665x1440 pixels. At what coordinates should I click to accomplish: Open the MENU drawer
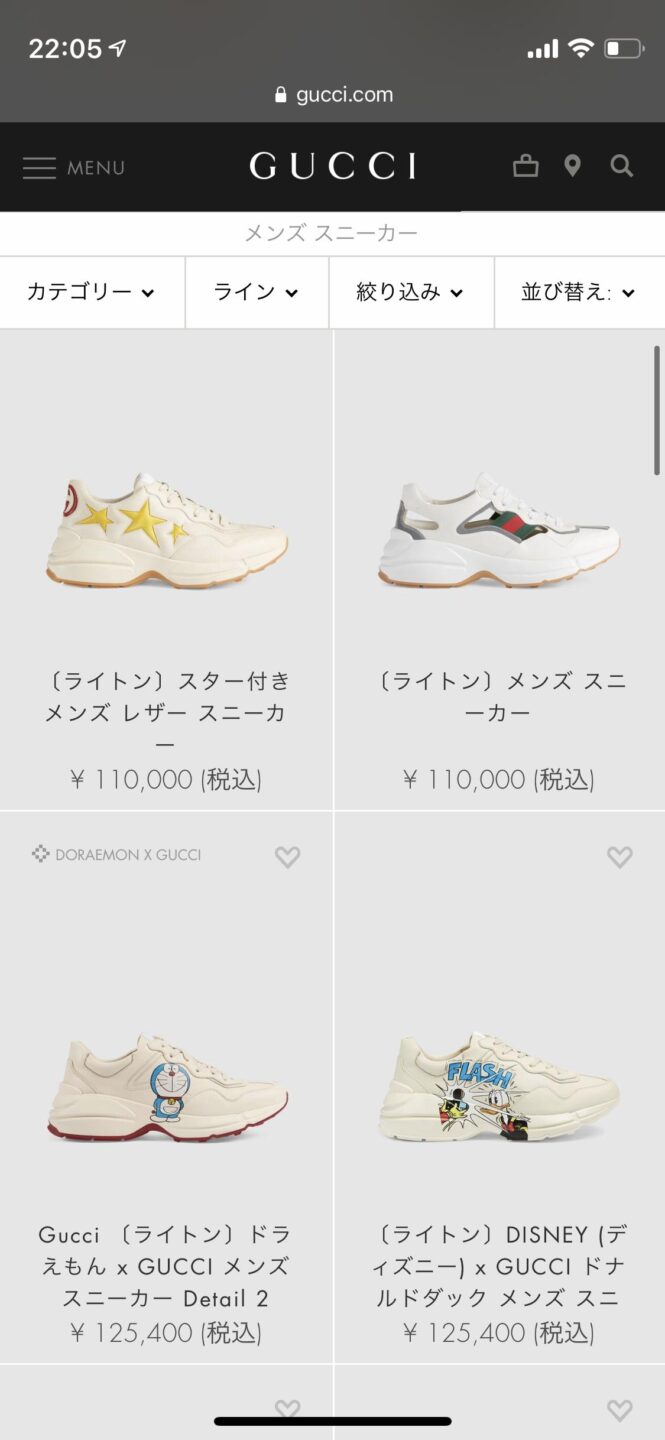click(74, 167)
